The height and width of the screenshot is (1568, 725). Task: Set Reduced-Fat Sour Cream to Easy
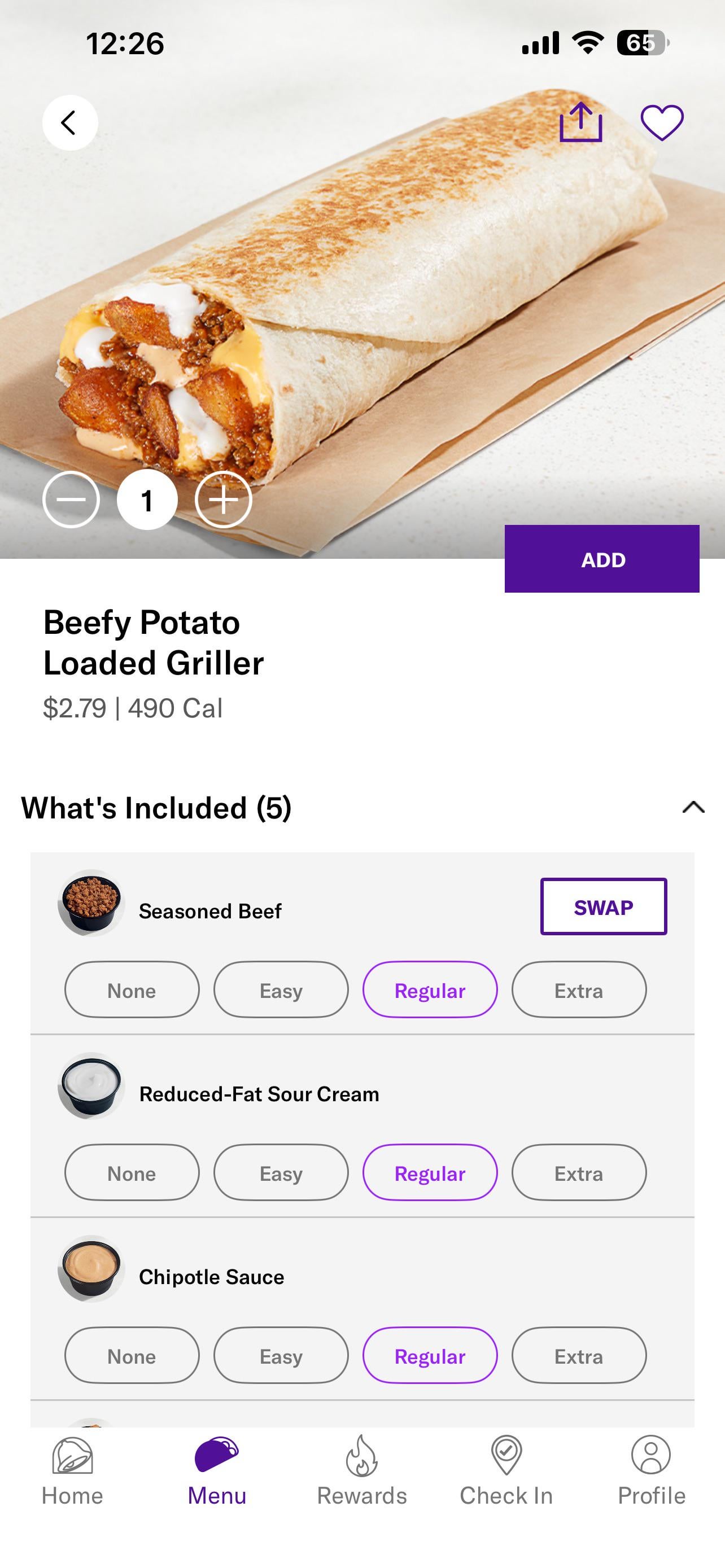281,1172
